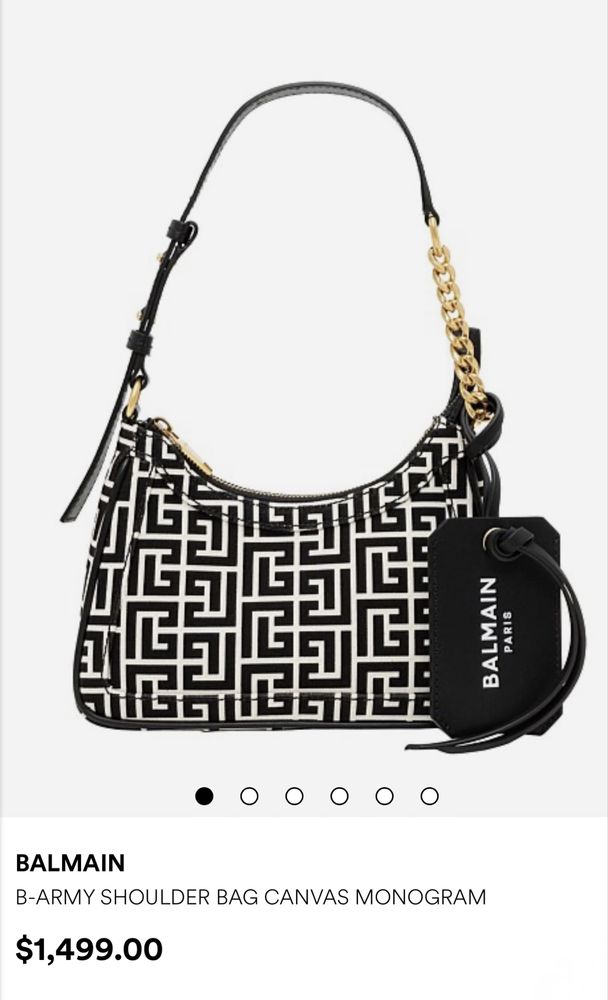Open the Balmain bag product image
The image size is (608, 1000).
(304, 420)
